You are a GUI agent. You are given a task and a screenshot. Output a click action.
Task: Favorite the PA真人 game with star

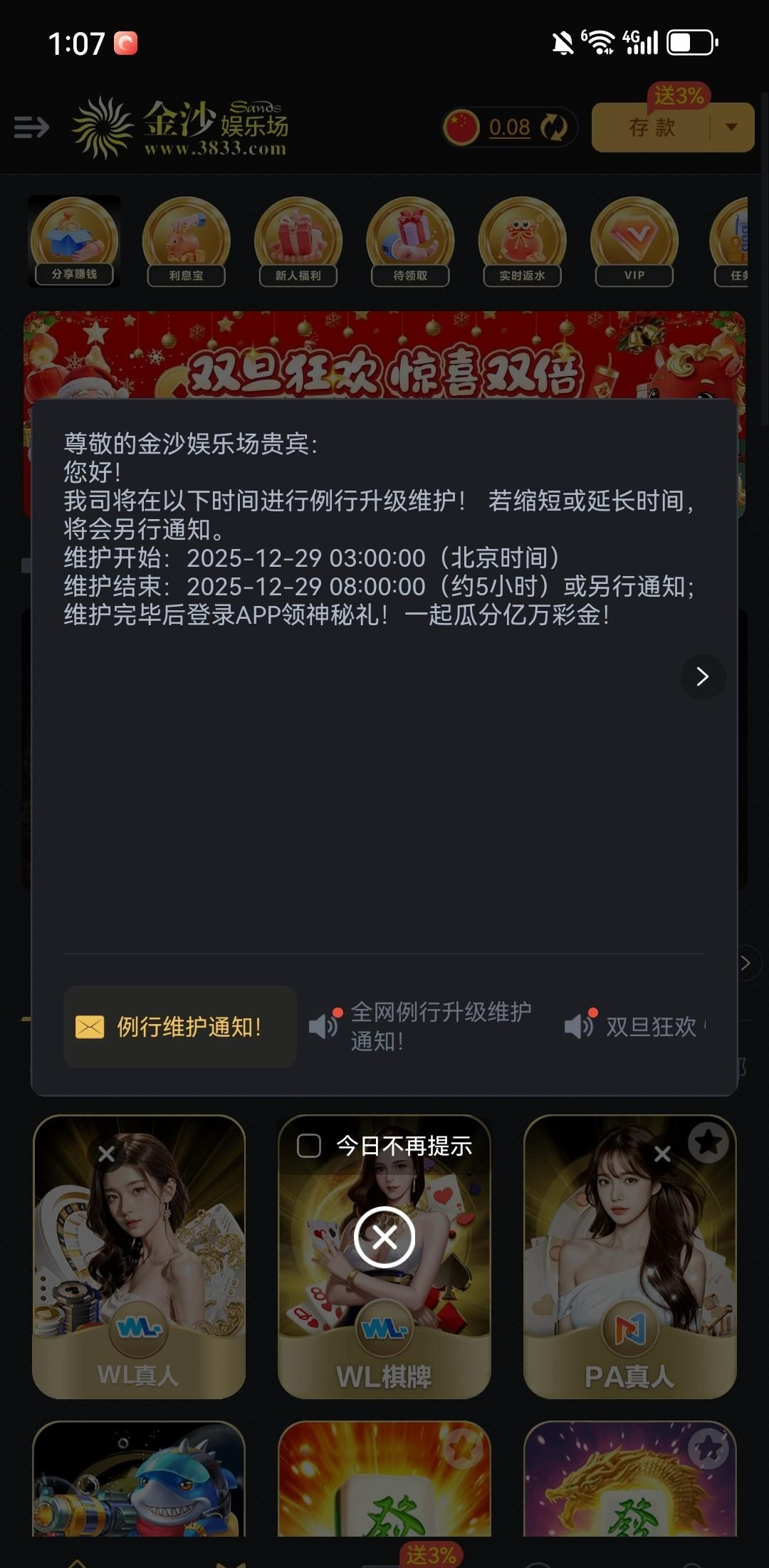point(708,1142)
